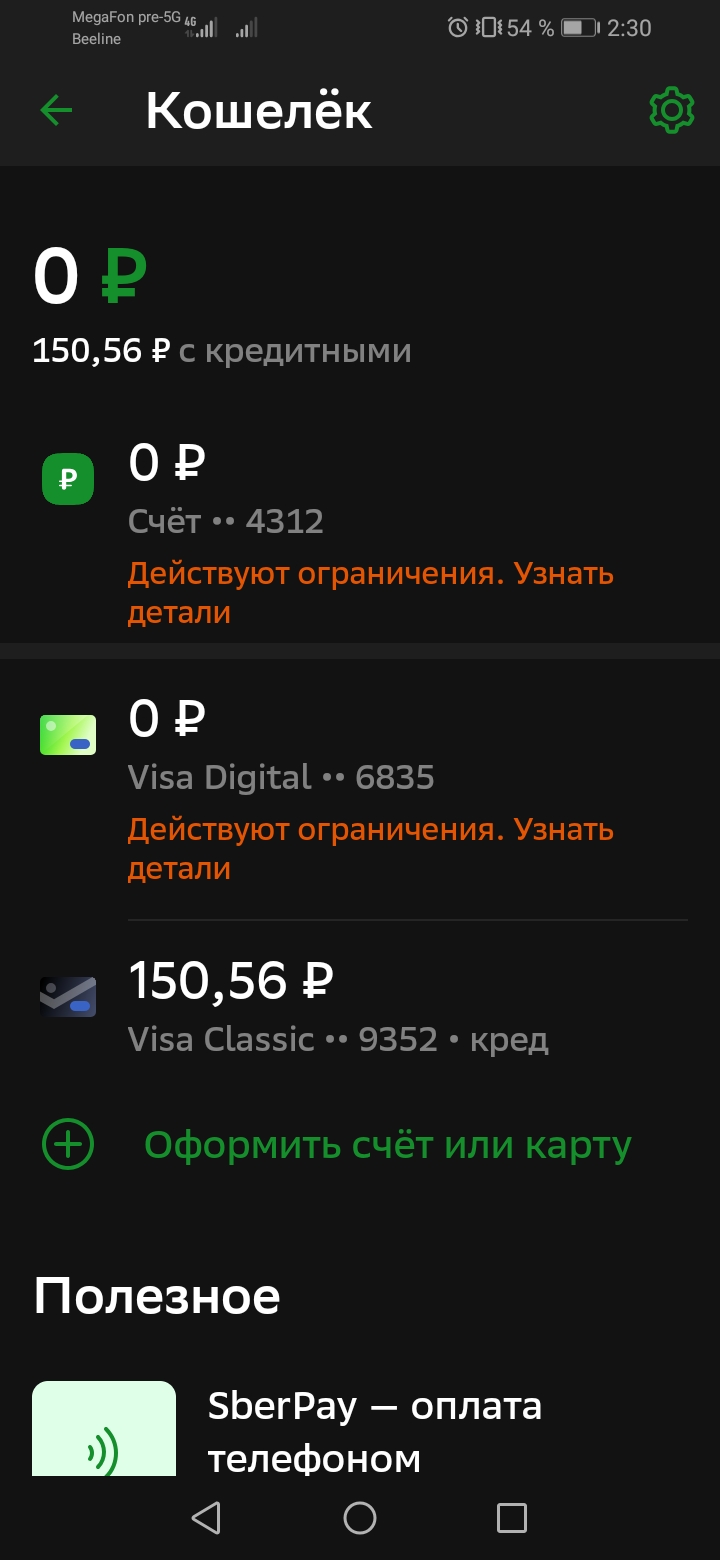Open wallet settings gear
The image size is (720, 1560).
(x=671, y=110)
